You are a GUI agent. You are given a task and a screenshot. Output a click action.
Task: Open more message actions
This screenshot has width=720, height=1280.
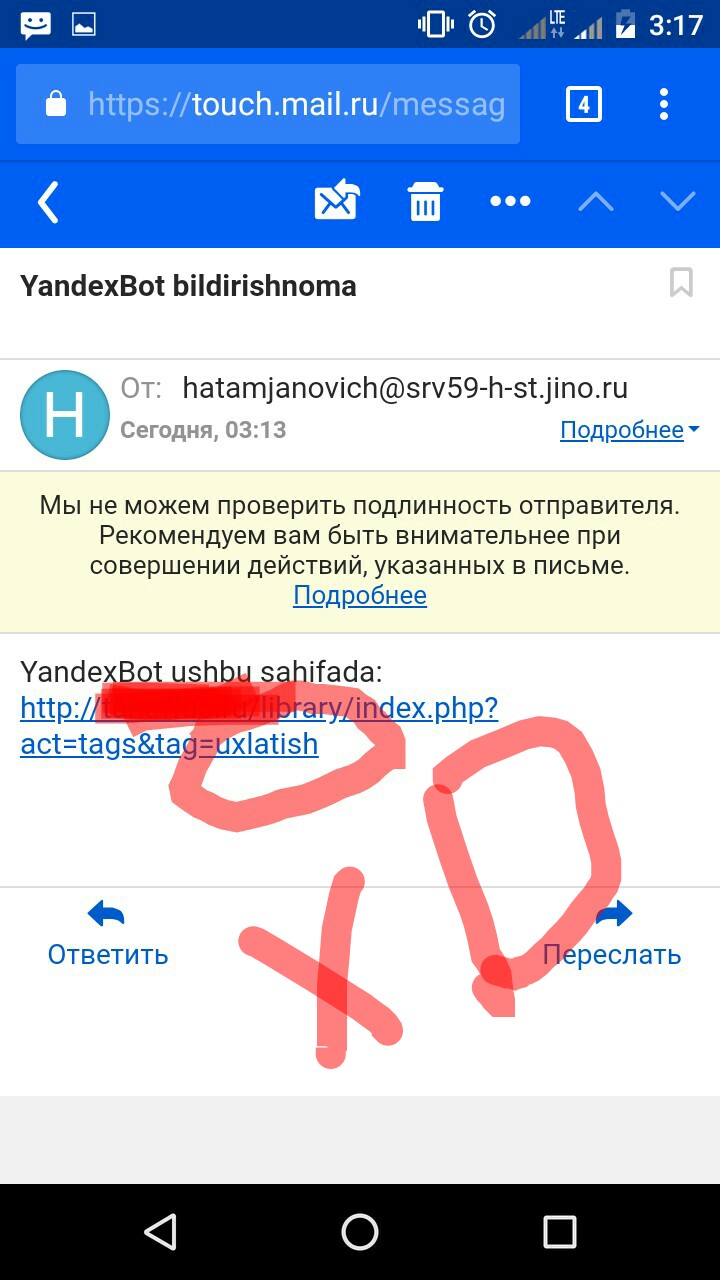510,202
